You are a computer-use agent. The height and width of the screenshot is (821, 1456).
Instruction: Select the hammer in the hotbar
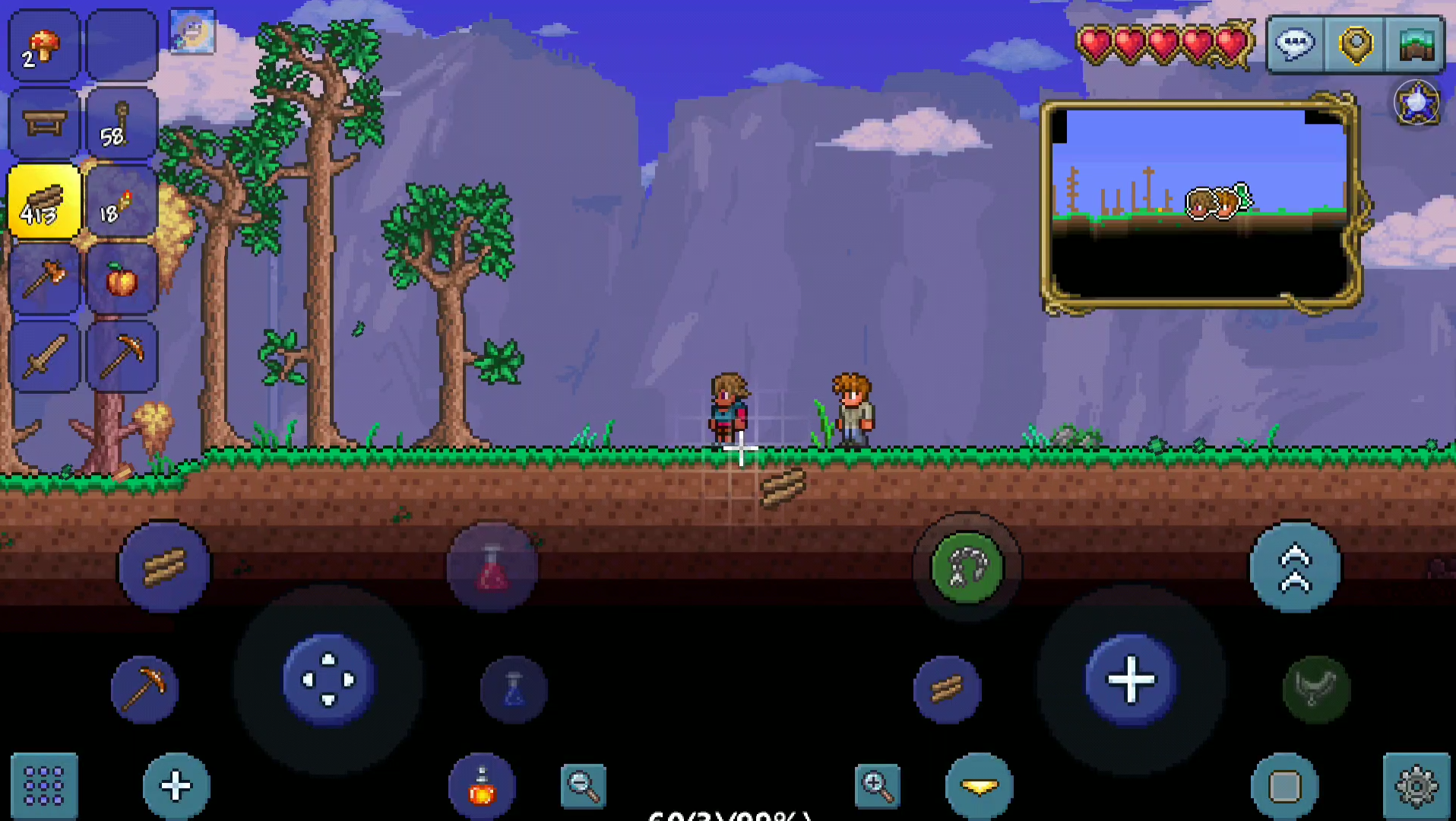coord(43,280)
